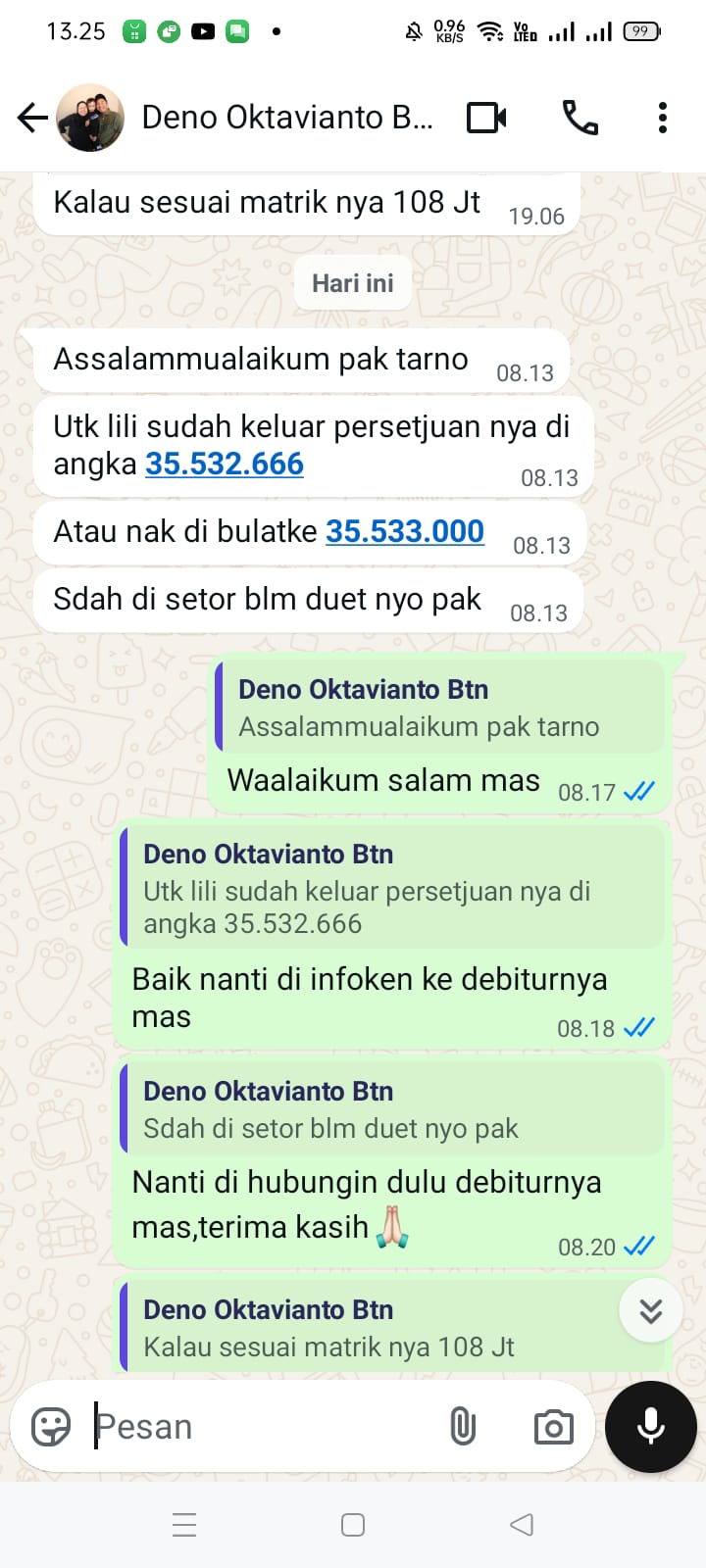The height and width of the screenshot is (1568, 706).
Task: Open the camera to send a photo
Action: point(552,1427)
